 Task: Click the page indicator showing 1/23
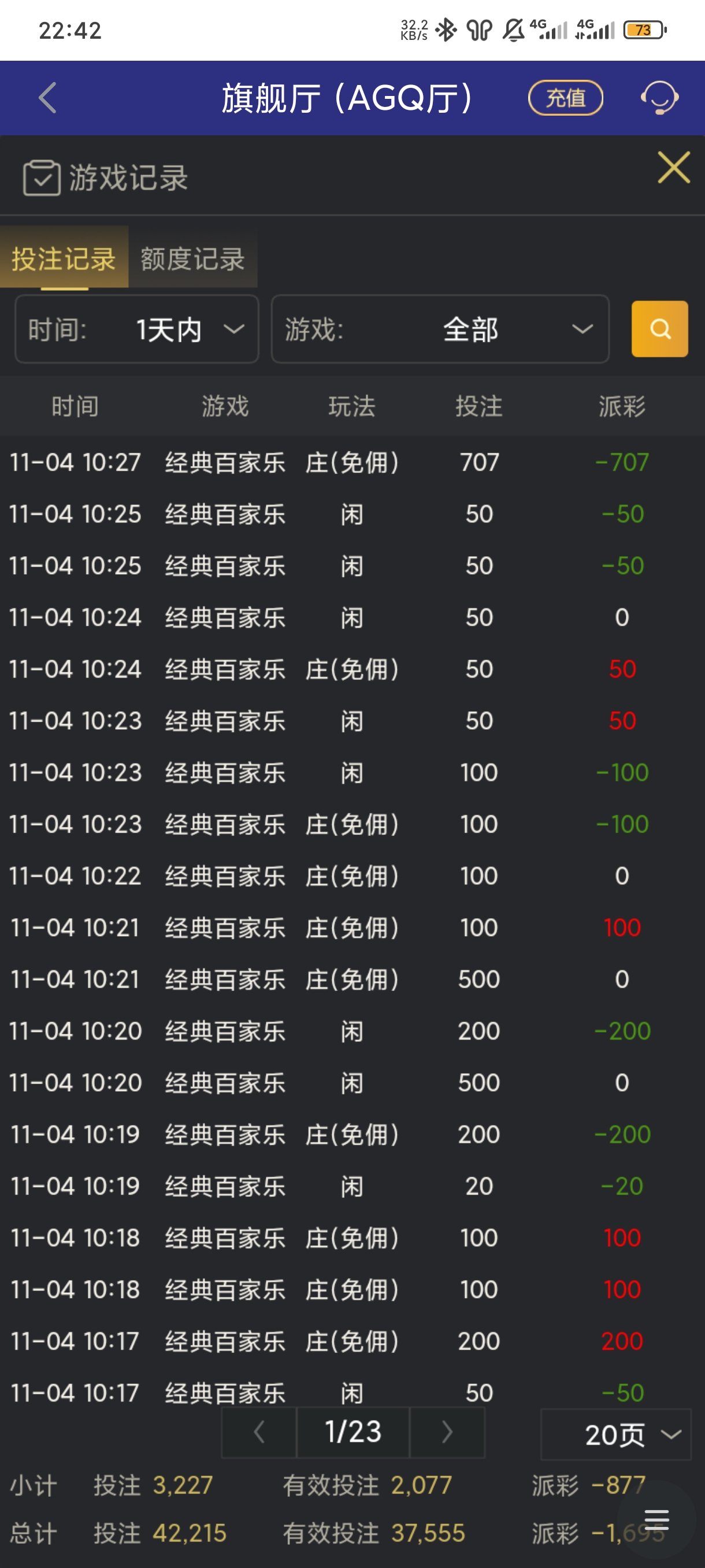click(x=353, y=1432)
